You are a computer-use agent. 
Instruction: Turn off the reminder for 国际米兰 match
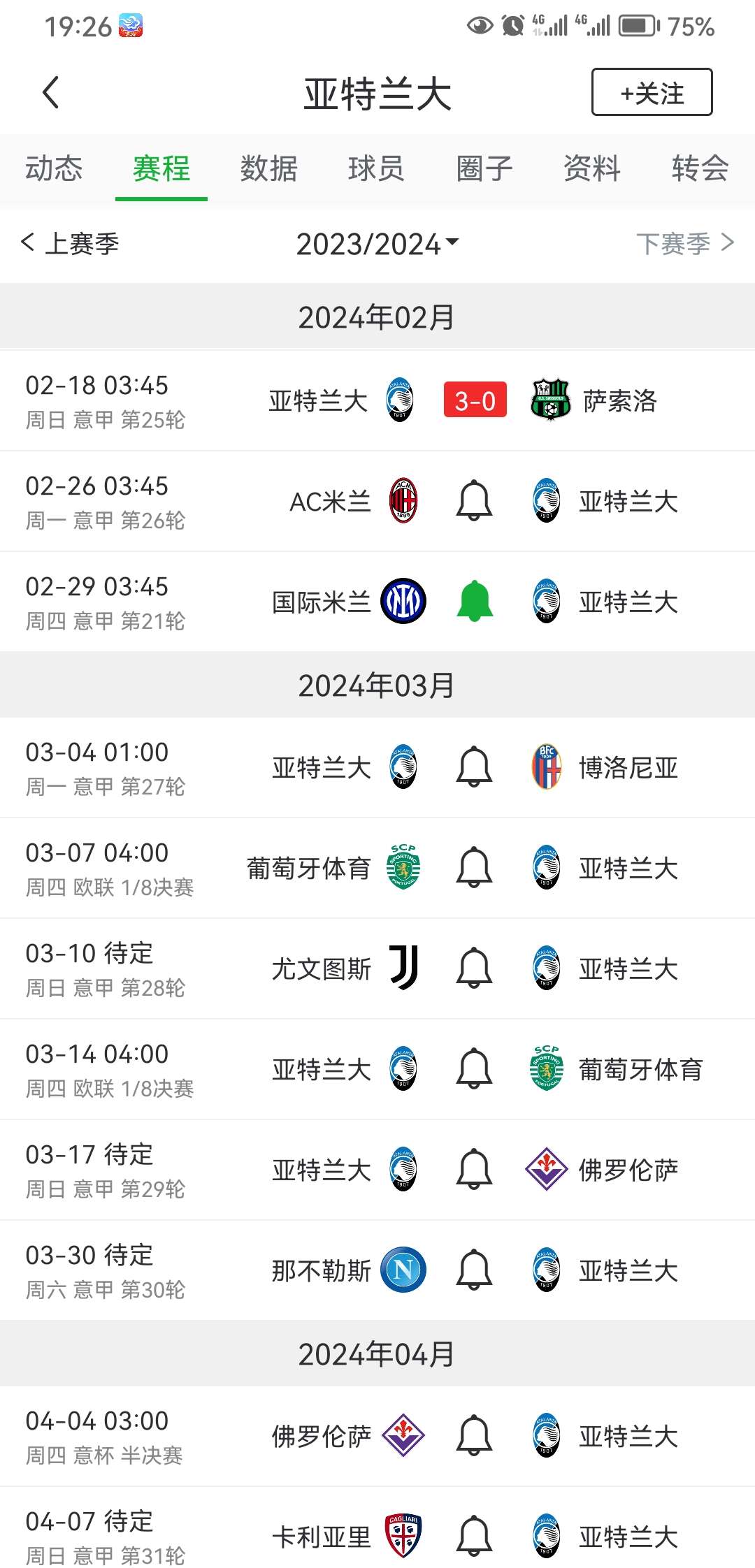pyautogui.click(x=474, y=602)
